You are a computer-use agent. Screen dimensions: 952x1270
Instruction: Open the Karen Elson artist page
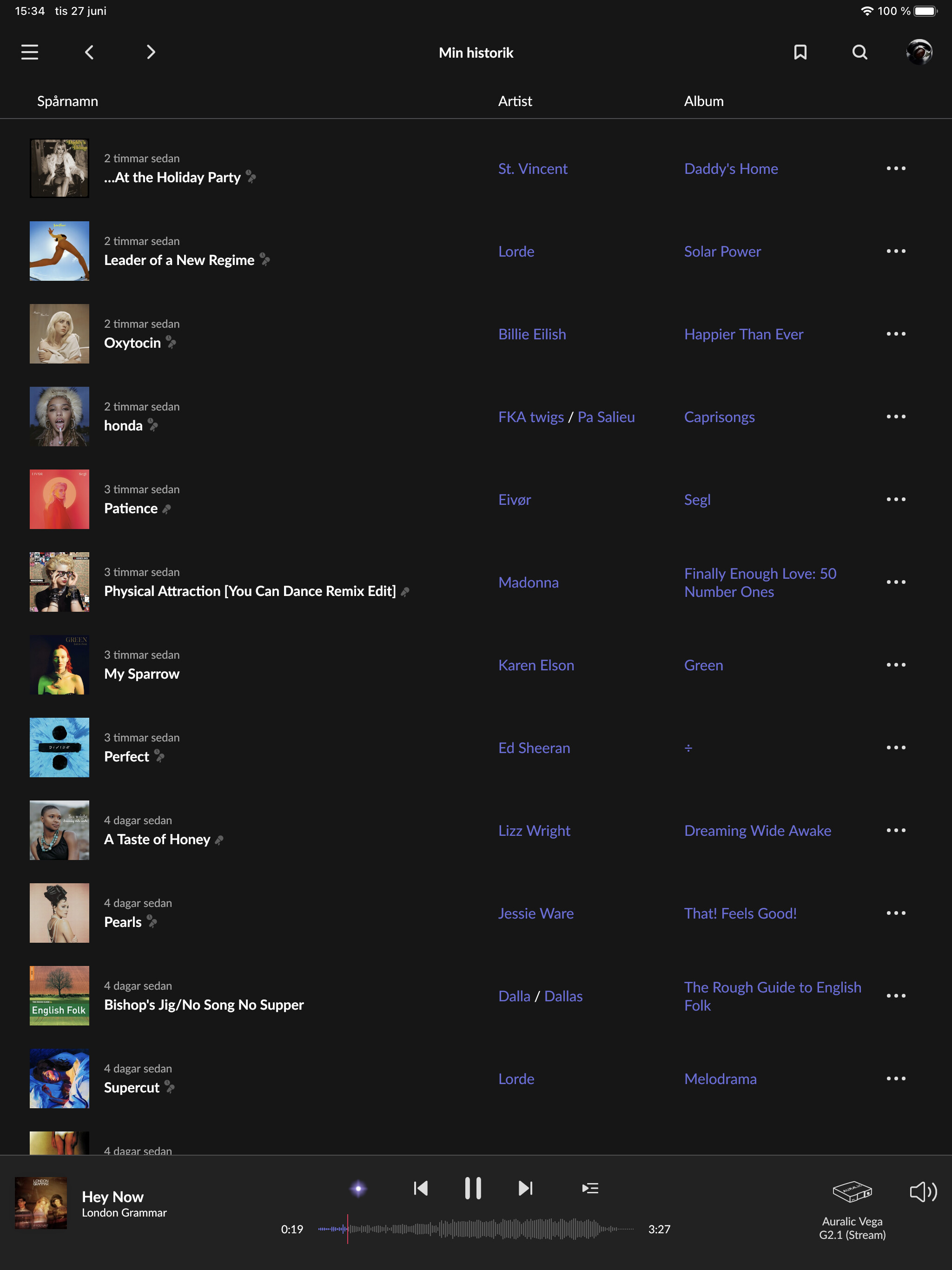(535, 665)
